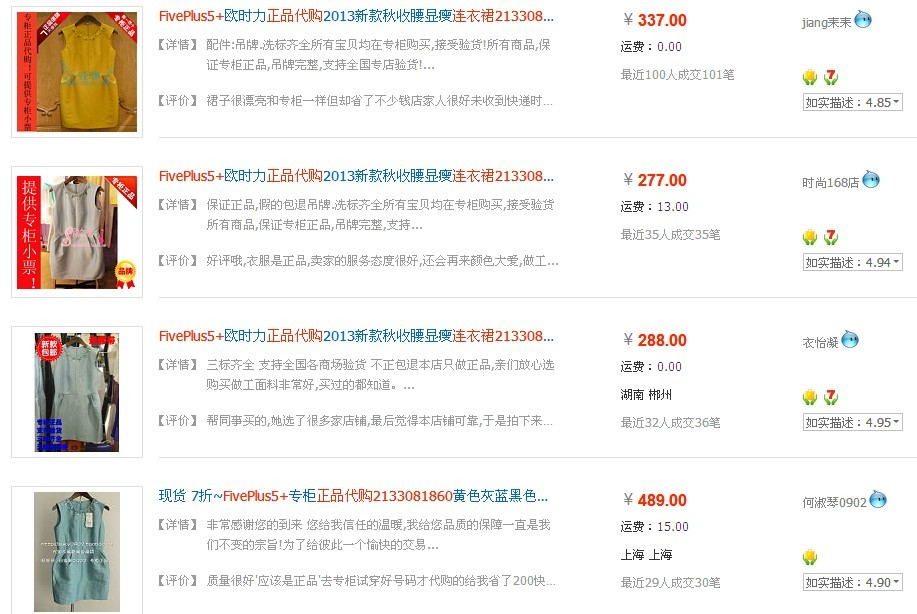Expand the 如实描述: 4.95 dropdown

point(852,422)
